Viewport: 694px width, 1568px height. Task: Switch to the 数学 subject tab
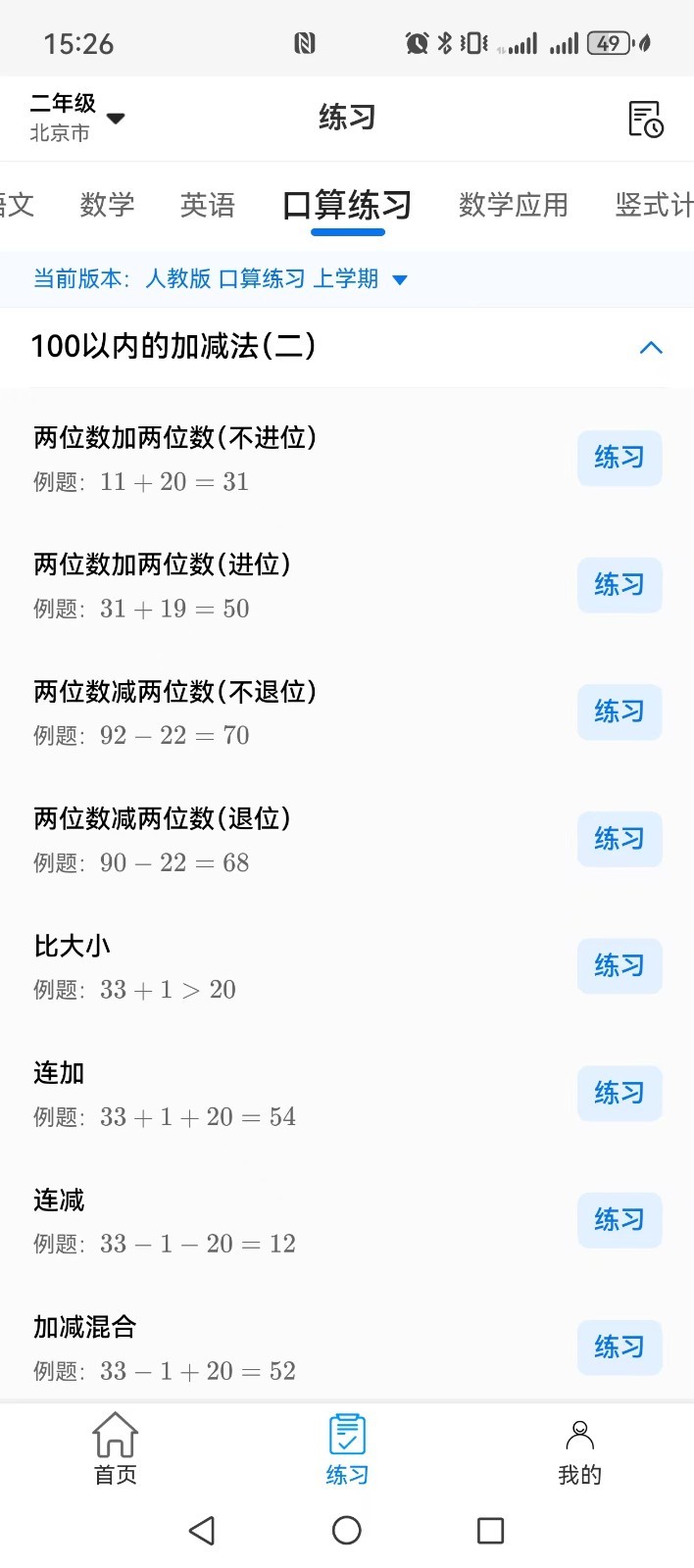(x=107, y=205)
